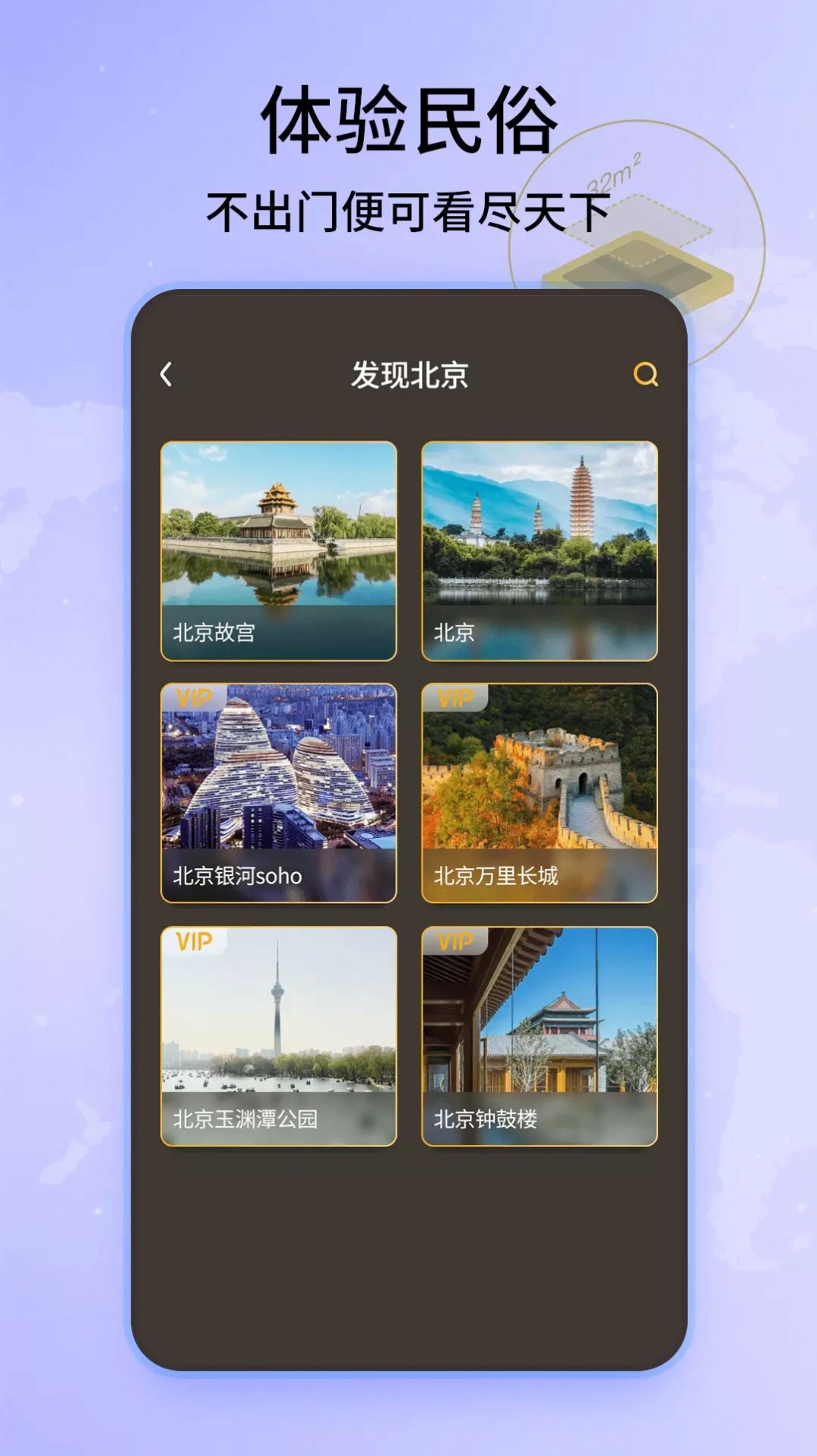Tap the 北京万里长城 caption text
The width and height of the screenshot is (817, 1456).
(x=496, y=876)
